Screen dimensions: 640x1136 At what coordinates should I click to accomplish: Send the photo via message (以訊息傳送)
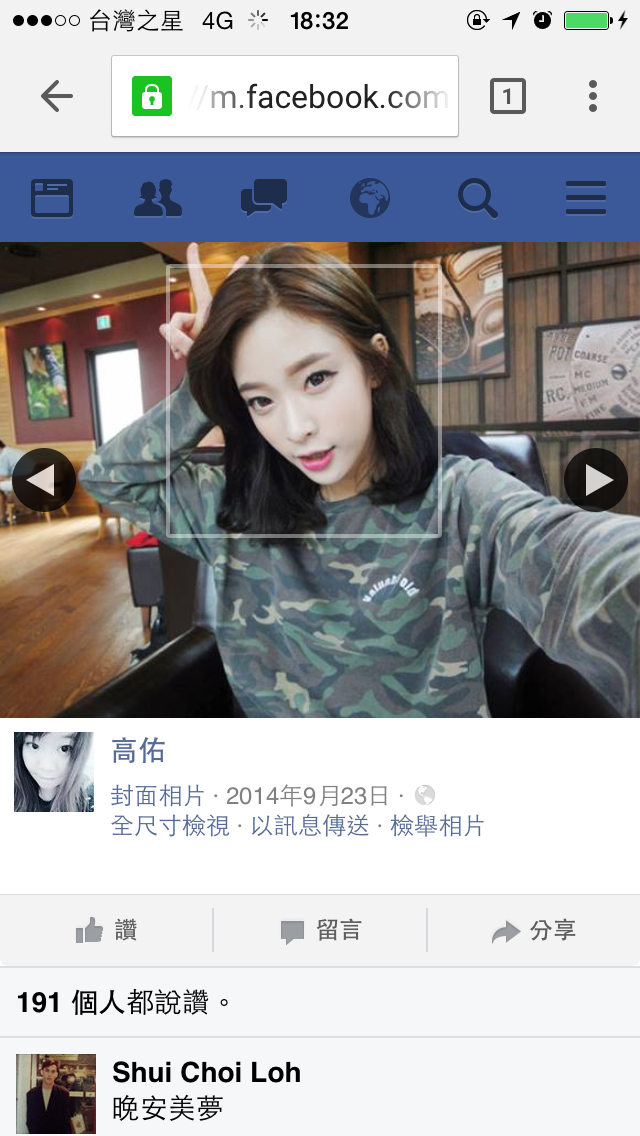click(x=310, y=826)
